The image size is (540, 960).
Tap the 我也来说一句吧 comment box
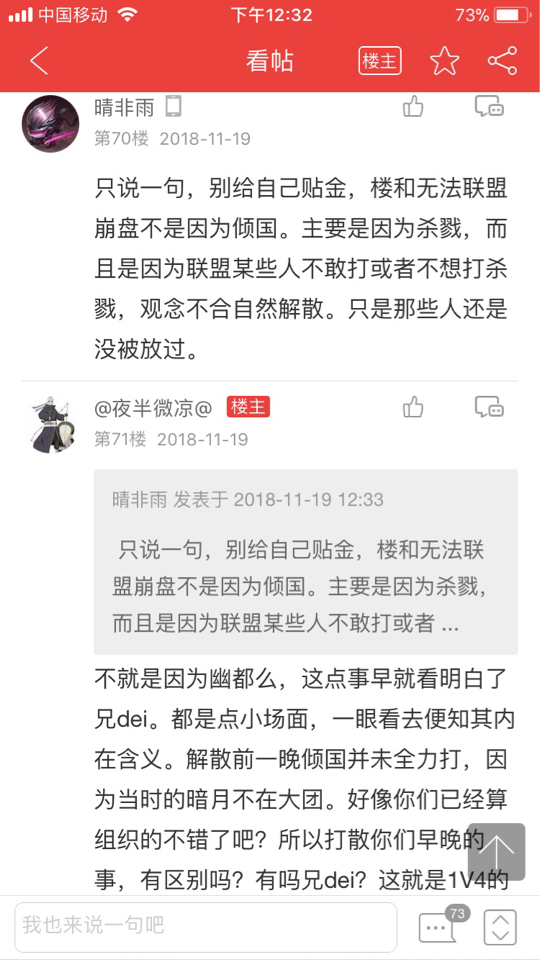click(206, 926)
